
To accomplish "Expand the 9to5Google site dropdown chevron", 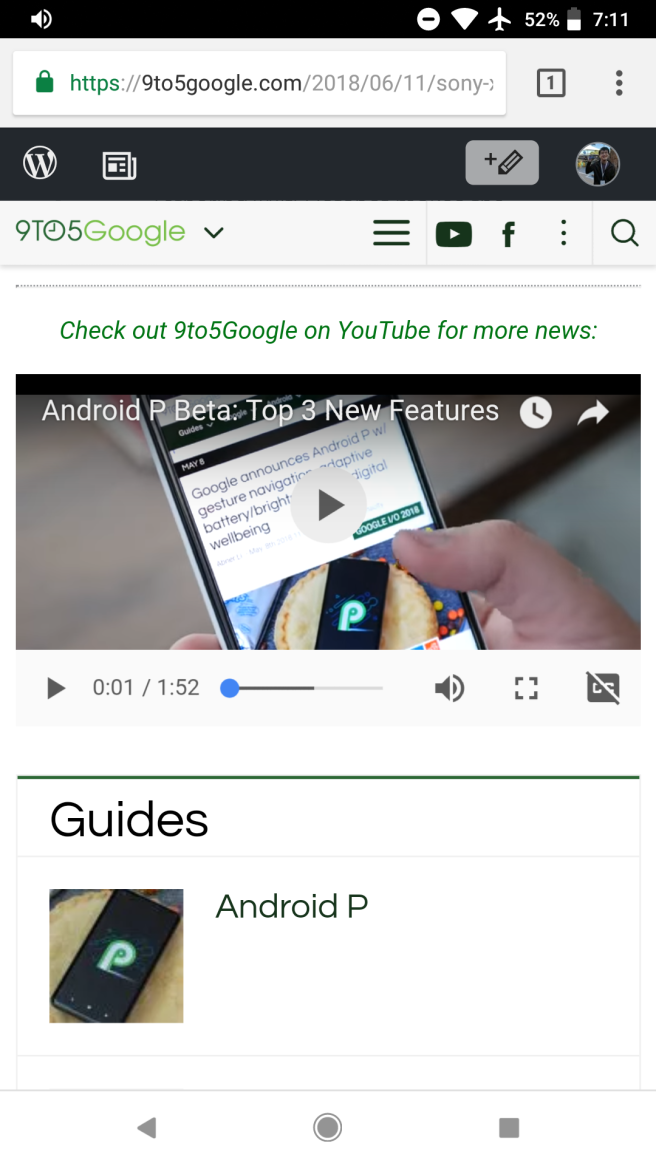I will (213, 233).
